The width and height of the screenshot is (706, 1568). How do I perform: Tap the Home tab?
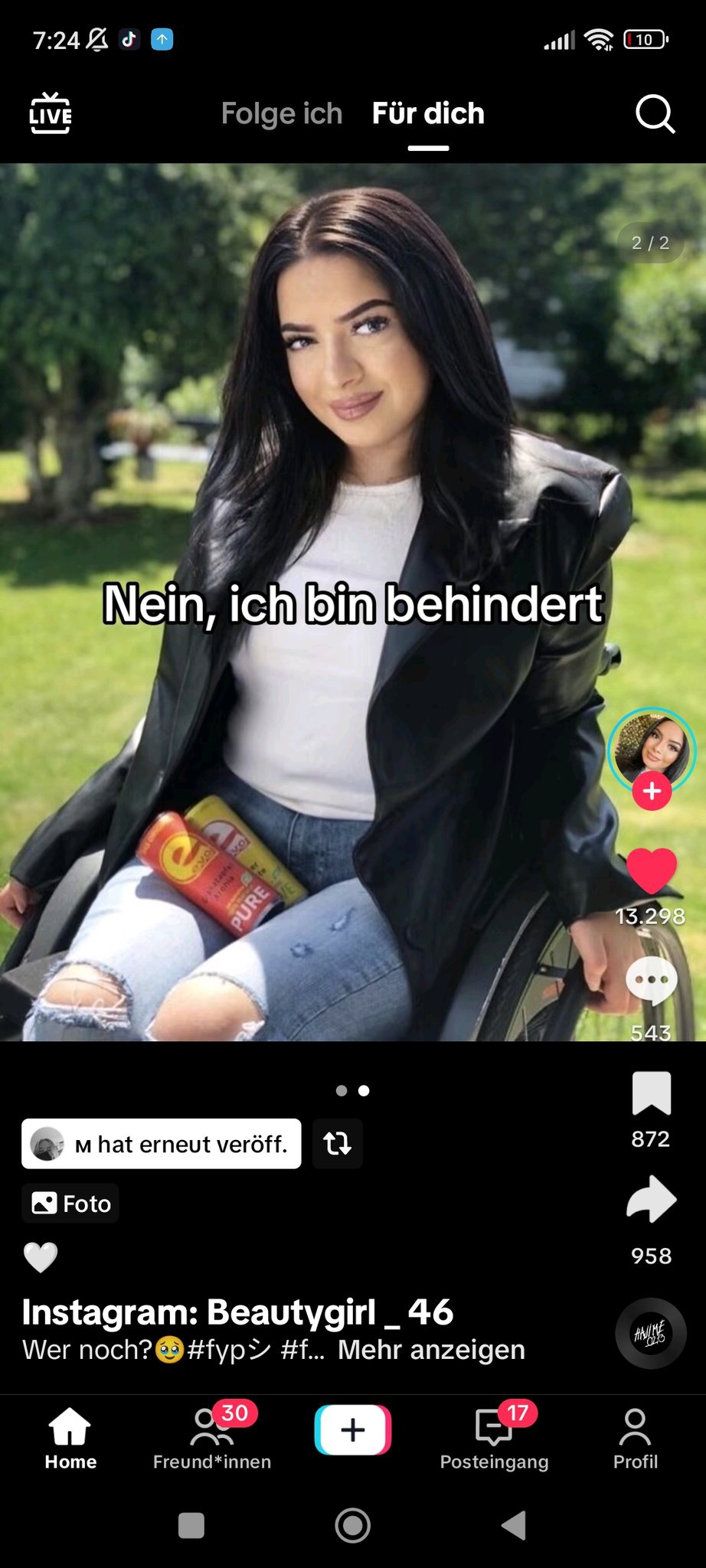(70, 1439)
